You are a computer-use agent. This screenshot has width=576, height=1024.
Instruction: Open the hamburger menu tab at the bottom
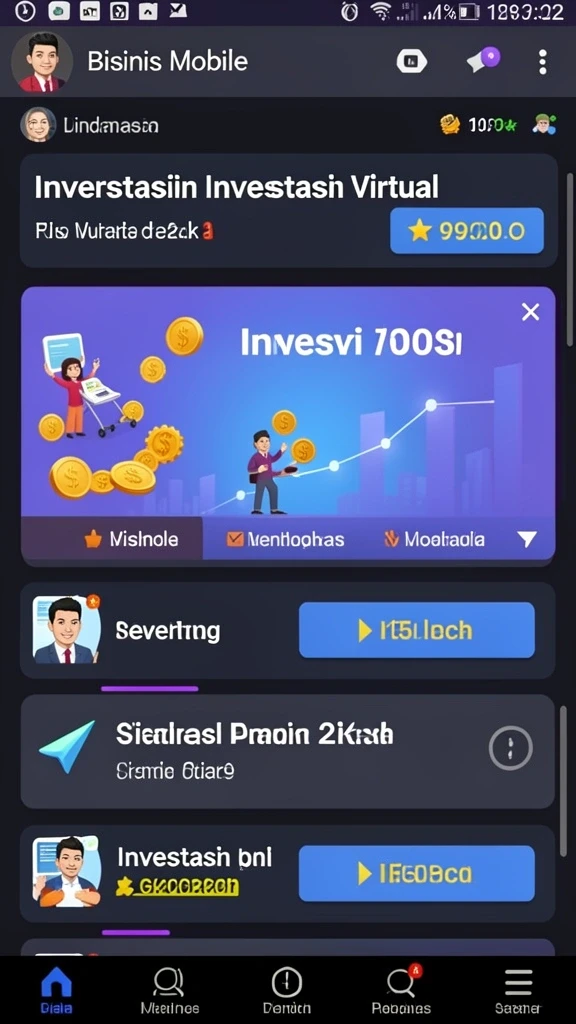point(518,989)
